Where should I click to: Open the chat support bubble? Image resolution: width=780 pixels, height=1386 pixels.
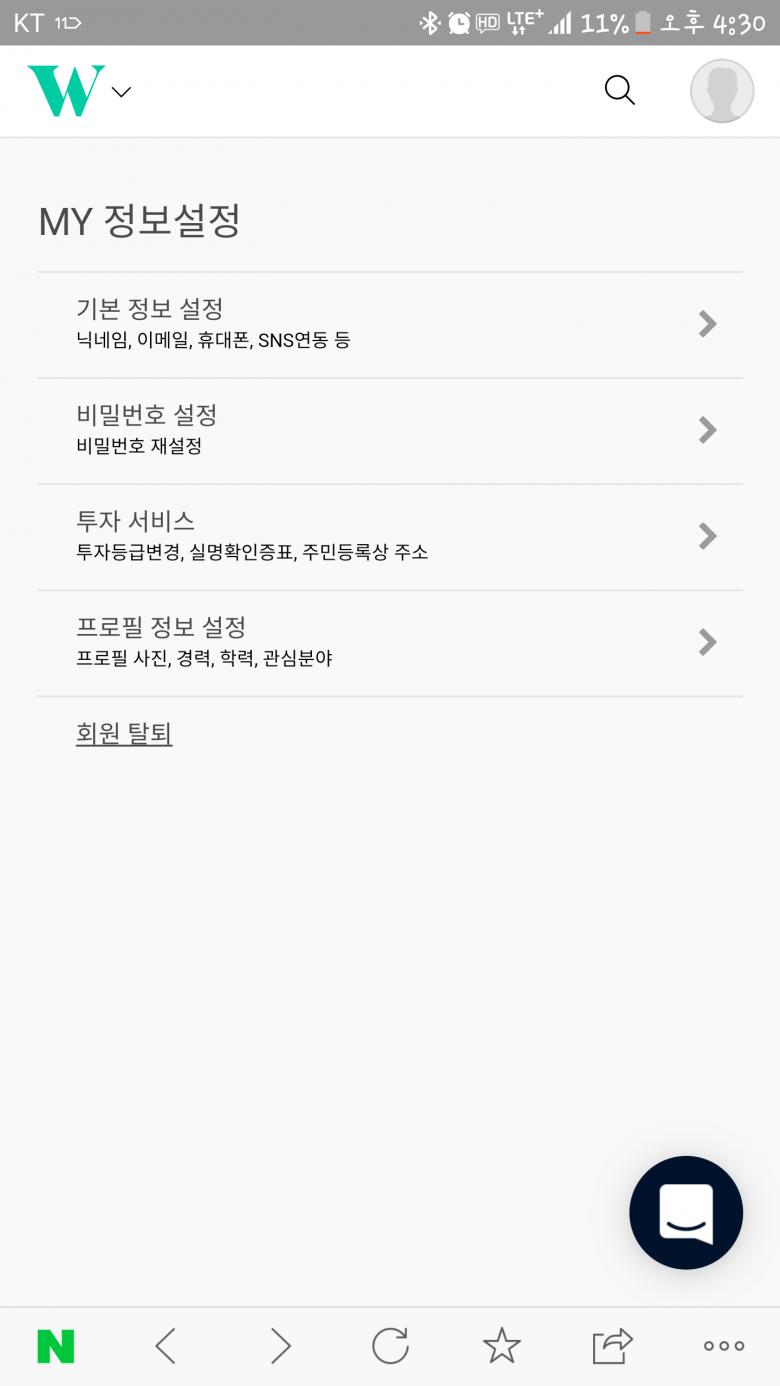pos(685,1212)
